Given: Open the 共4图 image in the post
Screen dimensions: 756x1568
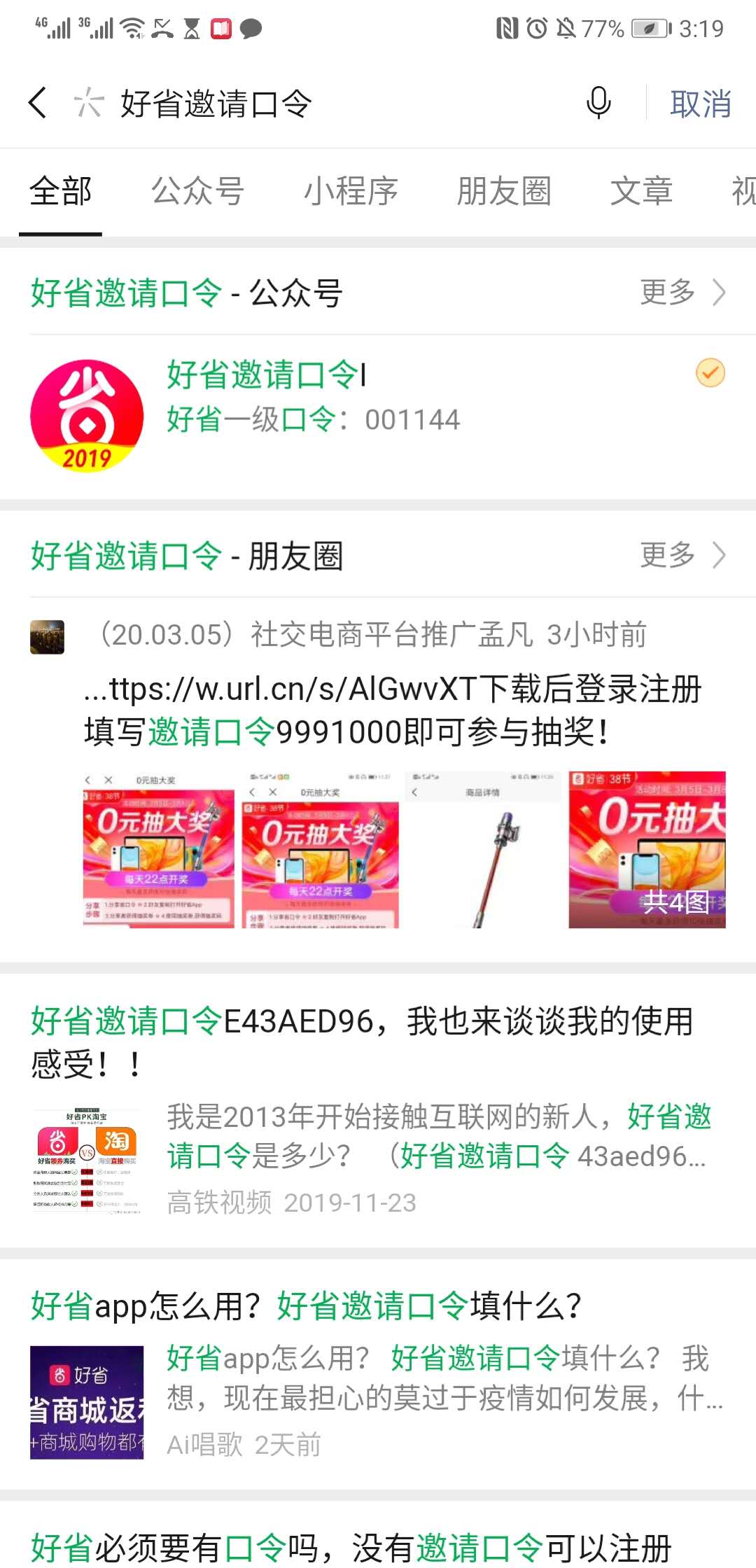Looking at the screenshot, I should click(647, 849).
